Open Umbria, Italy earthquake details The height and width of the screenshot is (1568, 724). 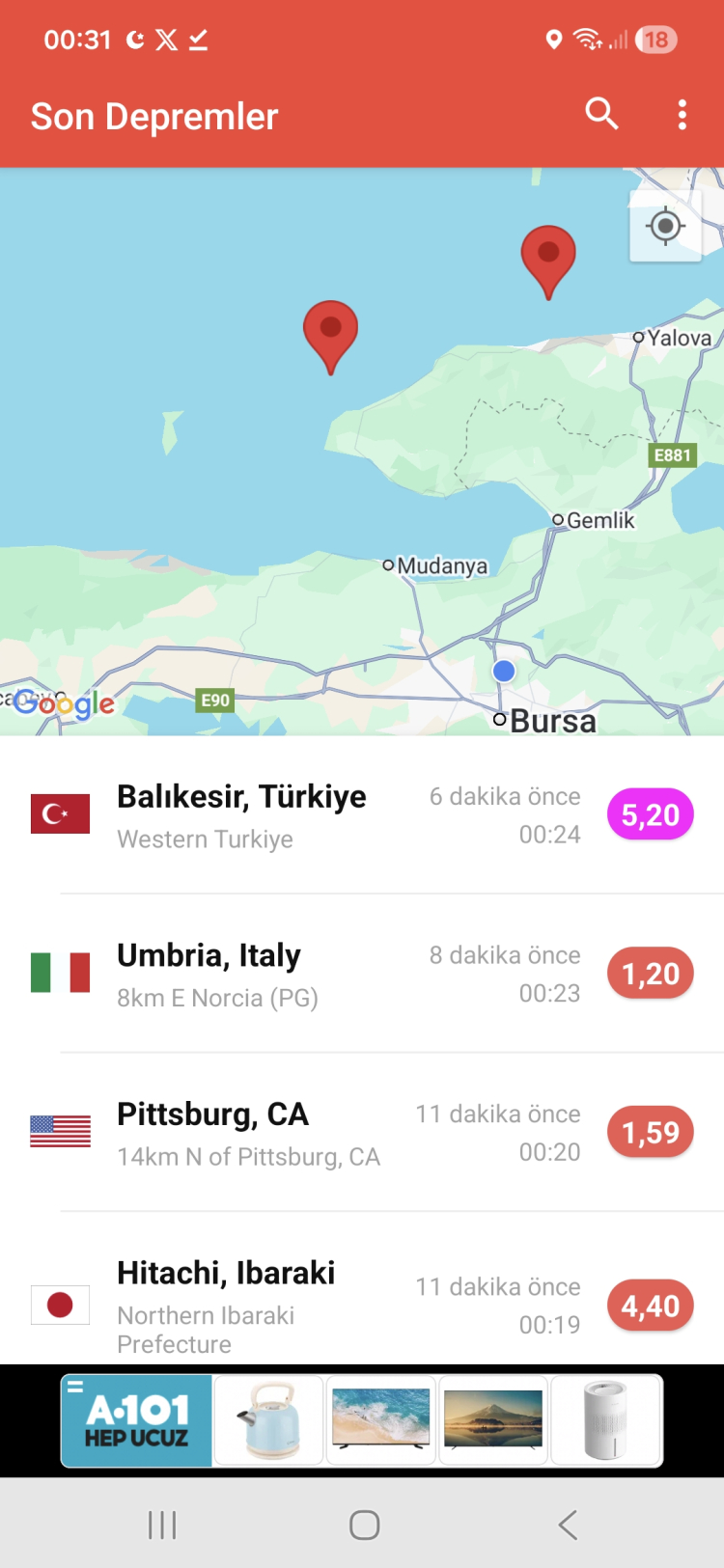pyautogui.click(x=362, y=974)
